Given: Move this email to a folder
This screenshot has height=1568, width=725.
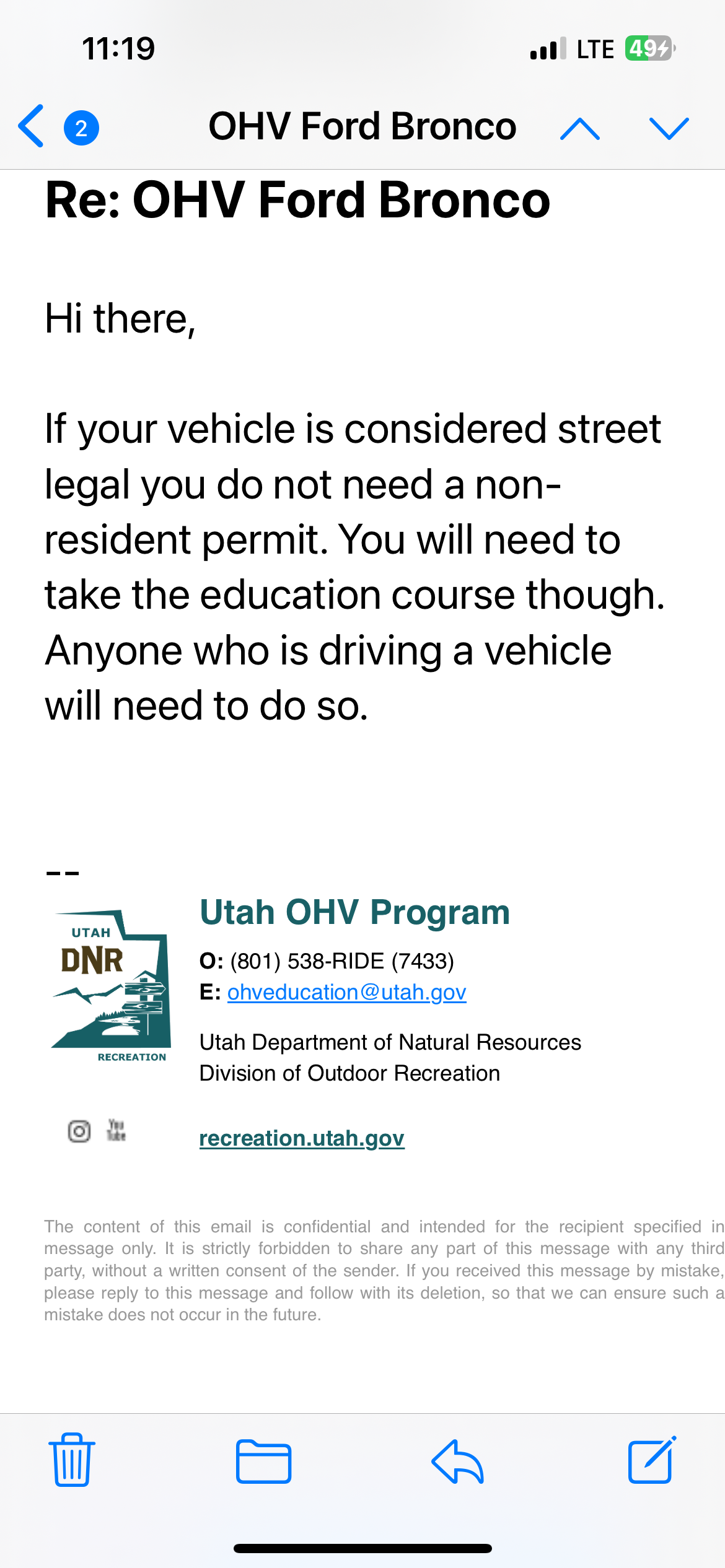Looking at the screenshot, I should [x=263, y=1461].
